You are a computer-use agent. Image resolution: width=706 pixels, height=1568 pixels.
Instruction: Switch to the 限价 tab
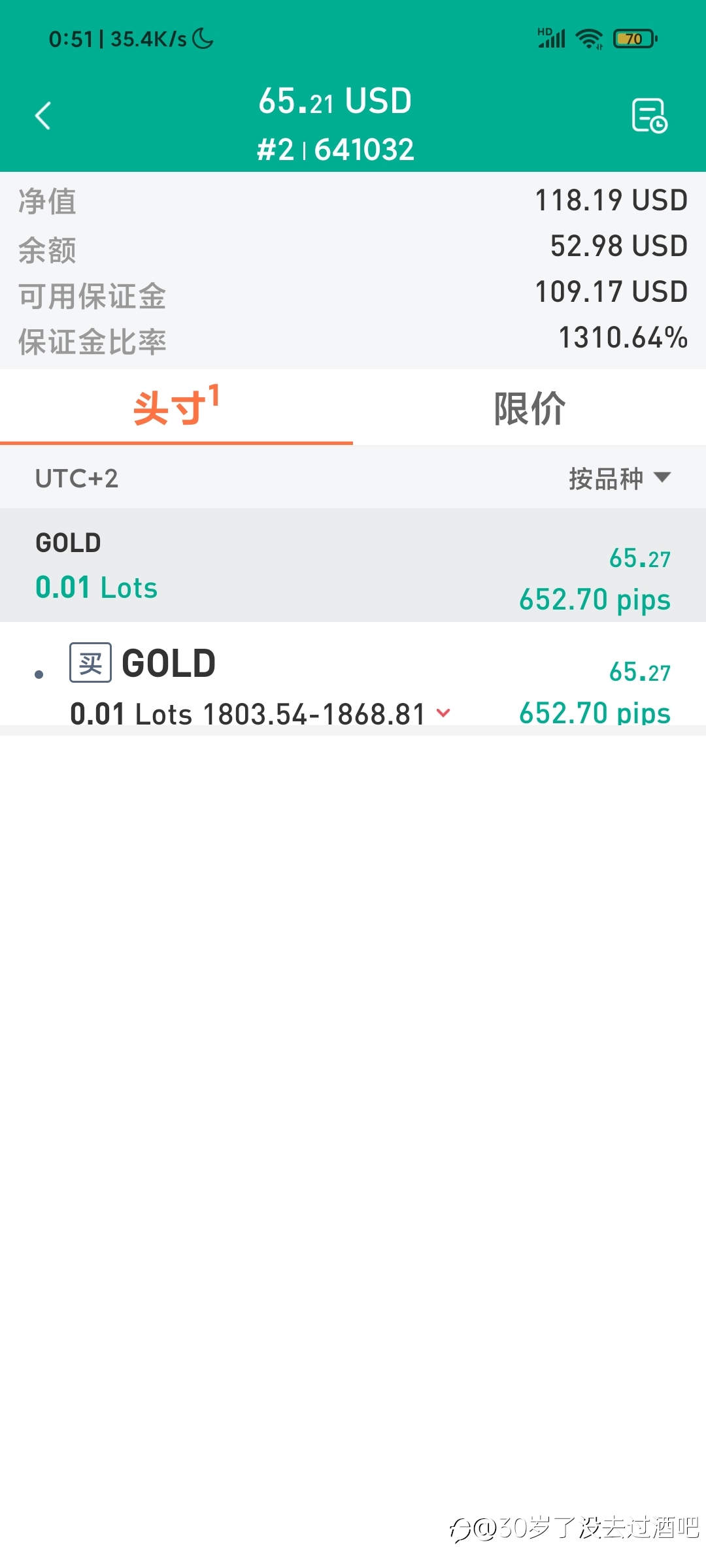coord(529,408)
